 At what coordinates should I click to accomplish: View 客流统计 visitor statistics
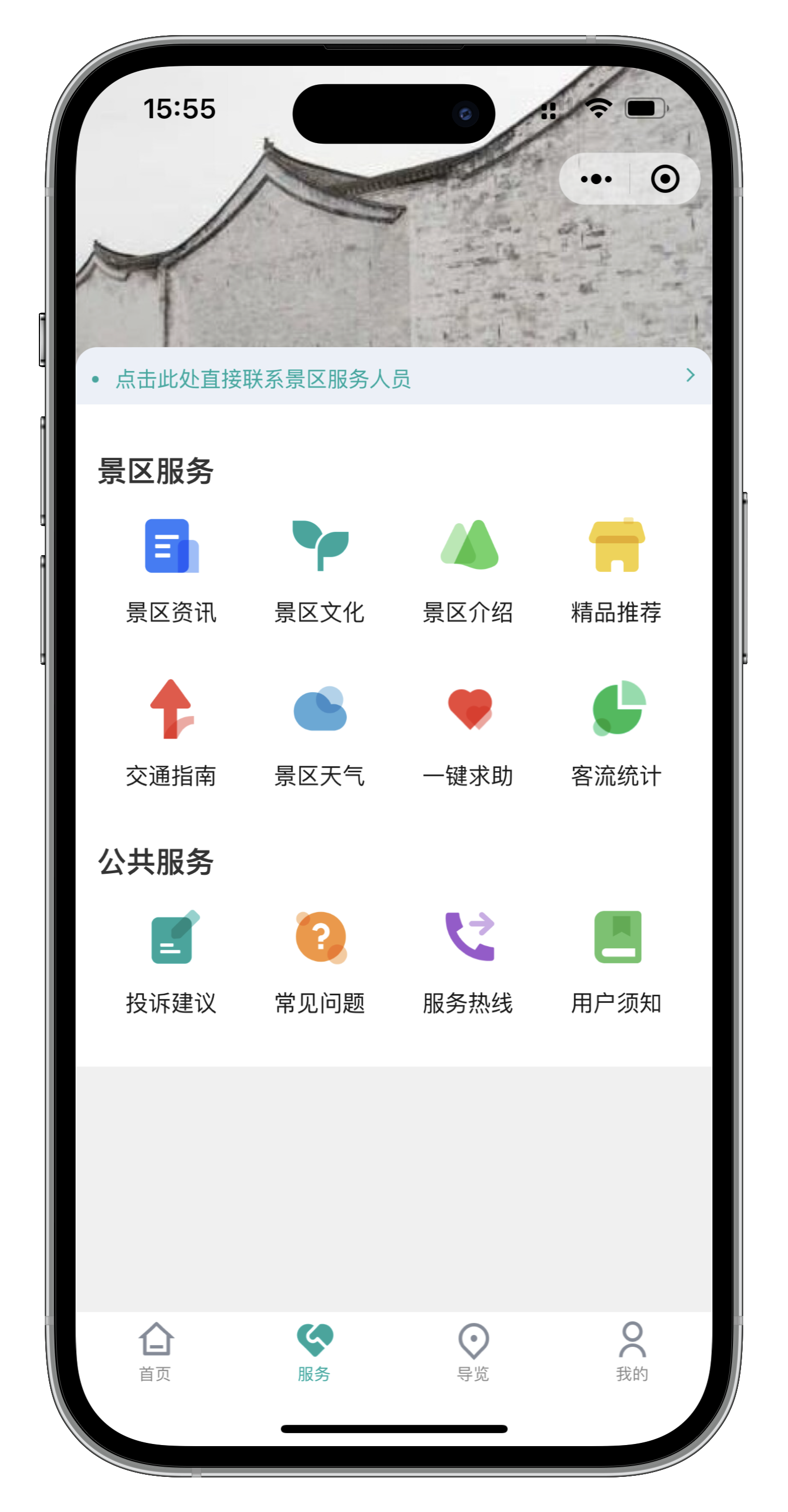tap(616, 733)
